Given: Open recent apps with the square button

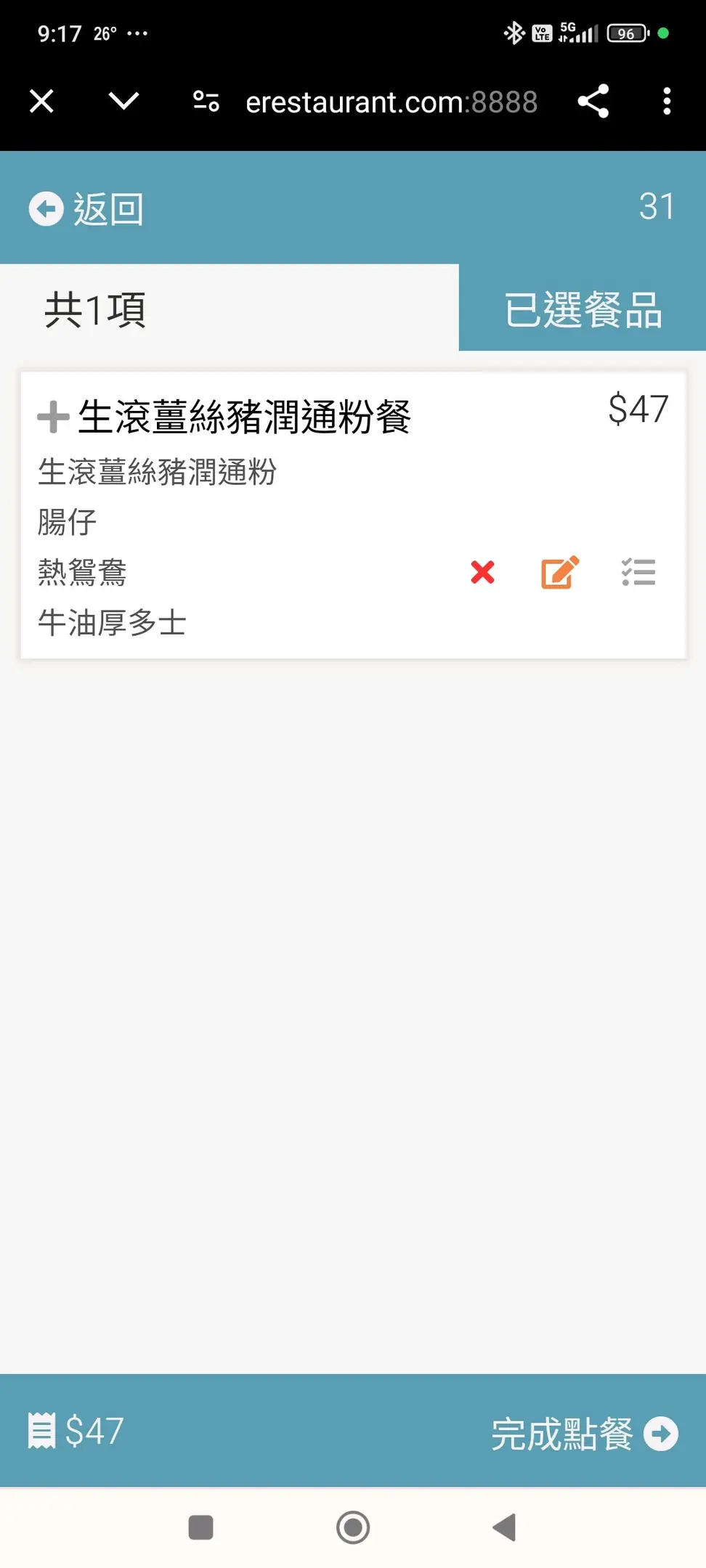Looking at the screenshot, I should tap(200, 1527).
